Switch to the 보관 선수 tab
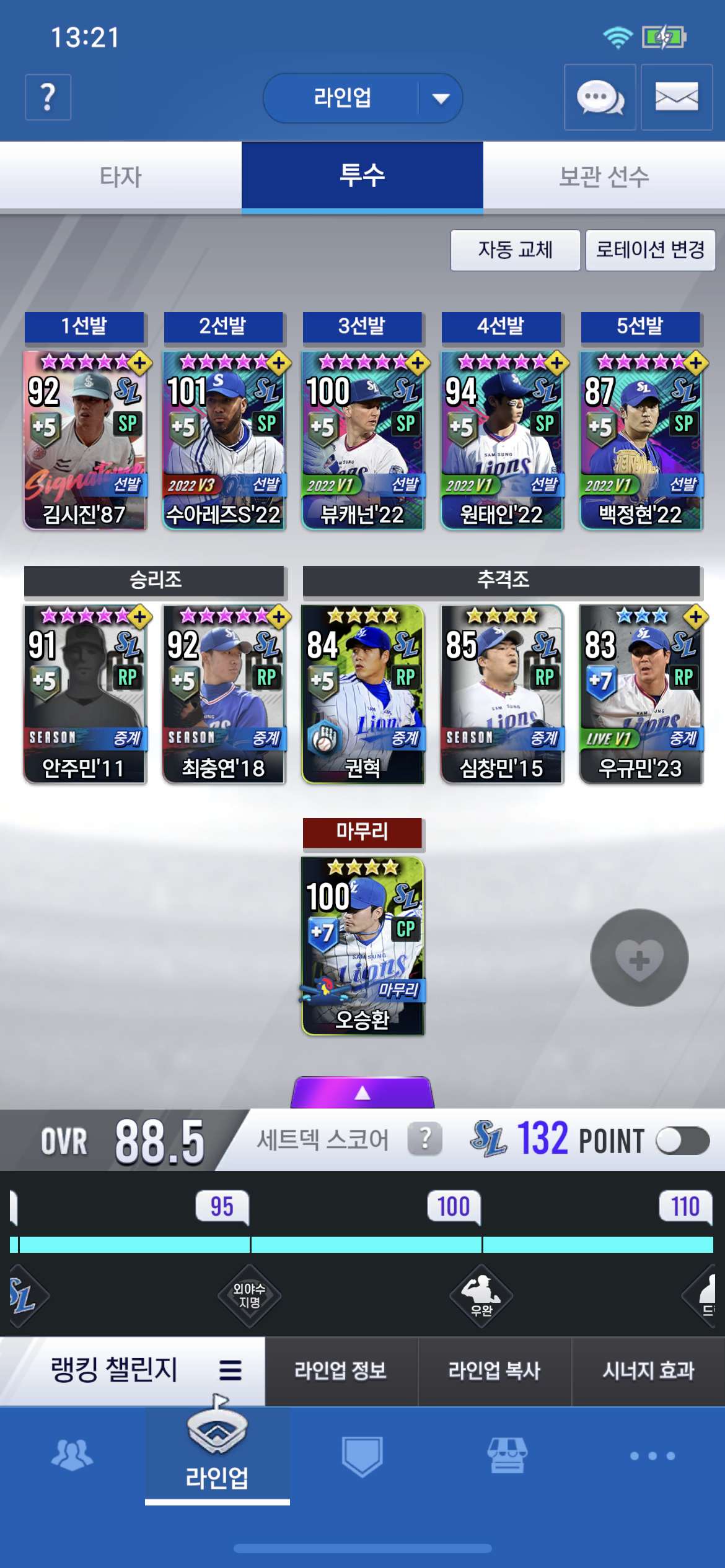The image size is (725, 1568). [x=604, y=176]
